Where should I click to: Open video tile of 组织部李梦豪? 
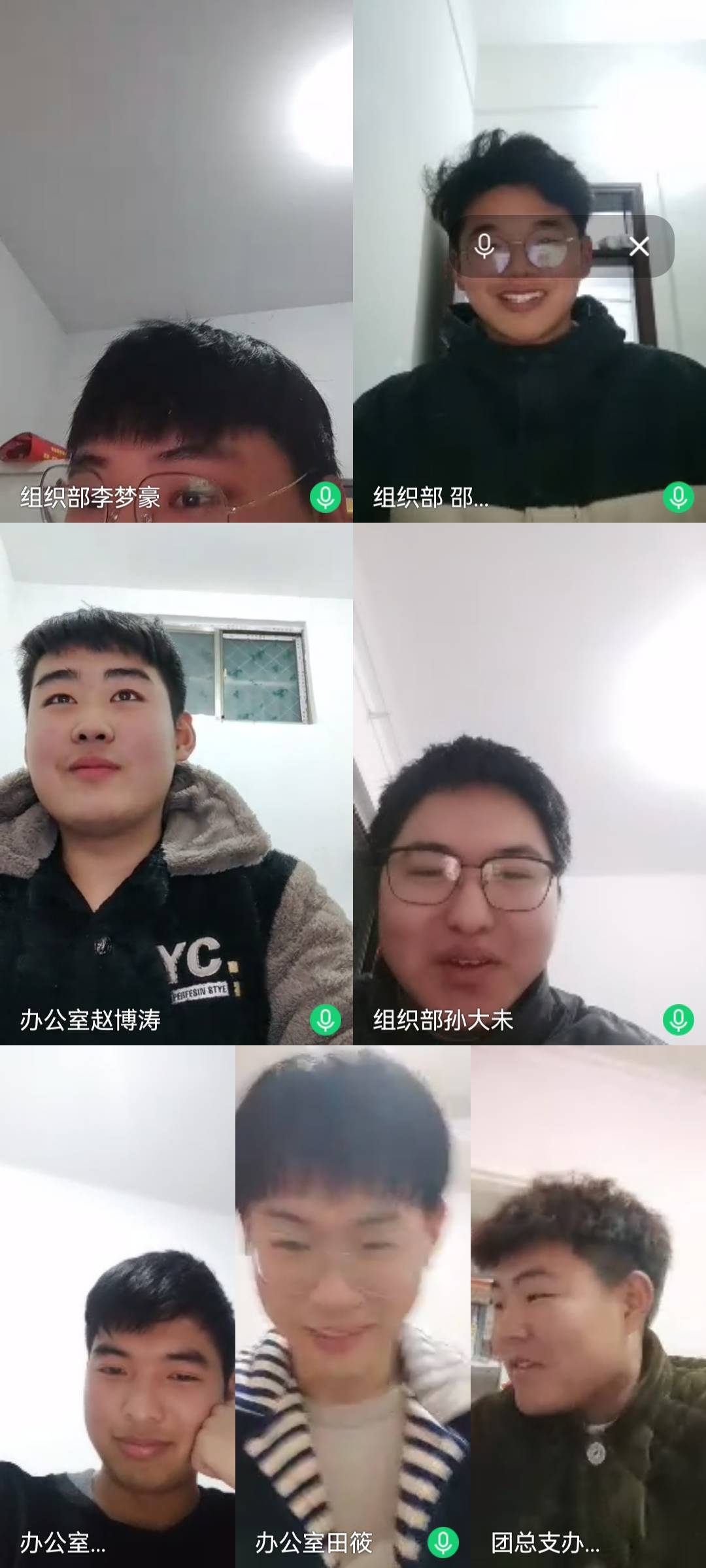176,261
